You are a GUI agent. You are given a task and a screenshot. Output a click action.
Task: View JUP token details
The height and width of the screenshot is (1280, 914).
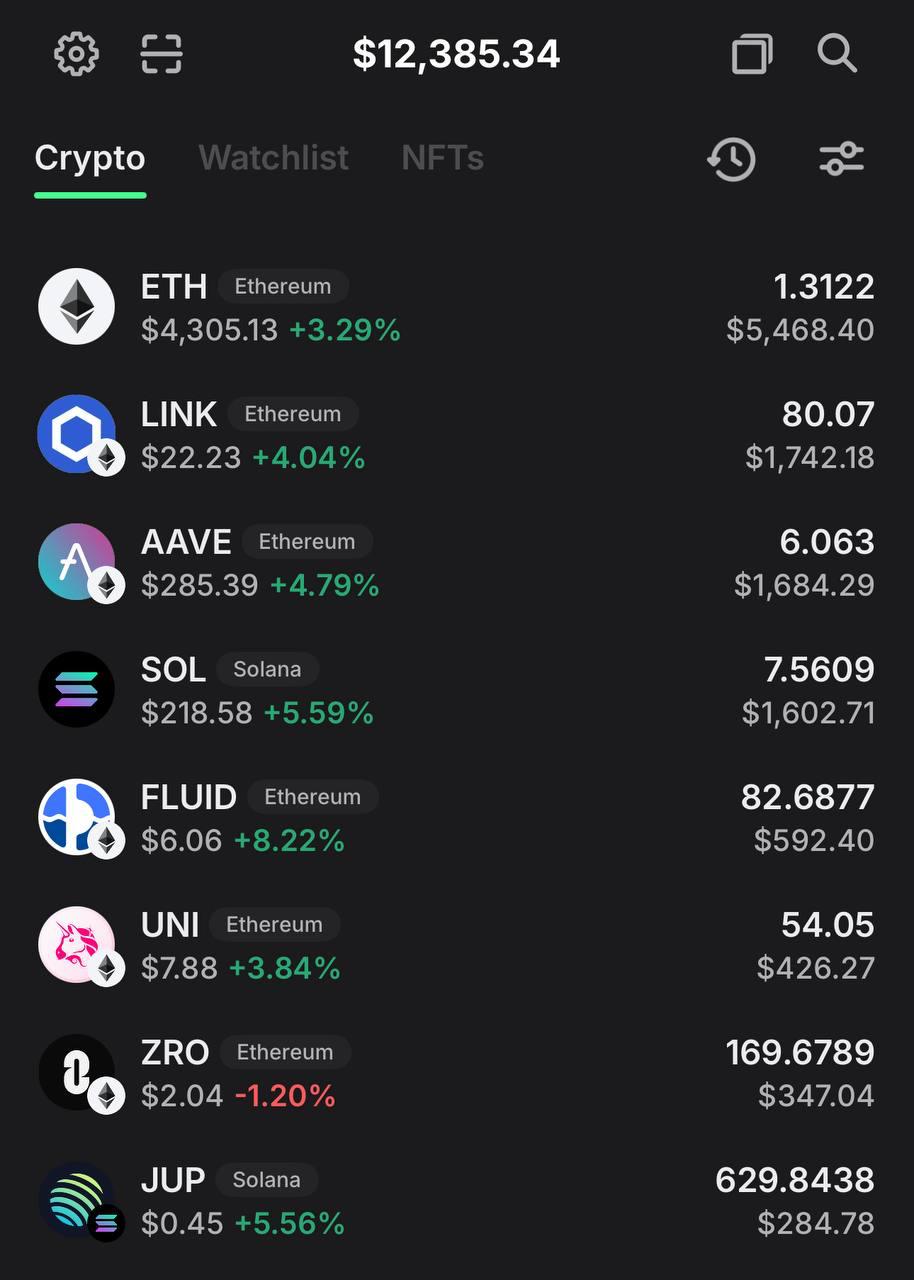coord(456,1200)
